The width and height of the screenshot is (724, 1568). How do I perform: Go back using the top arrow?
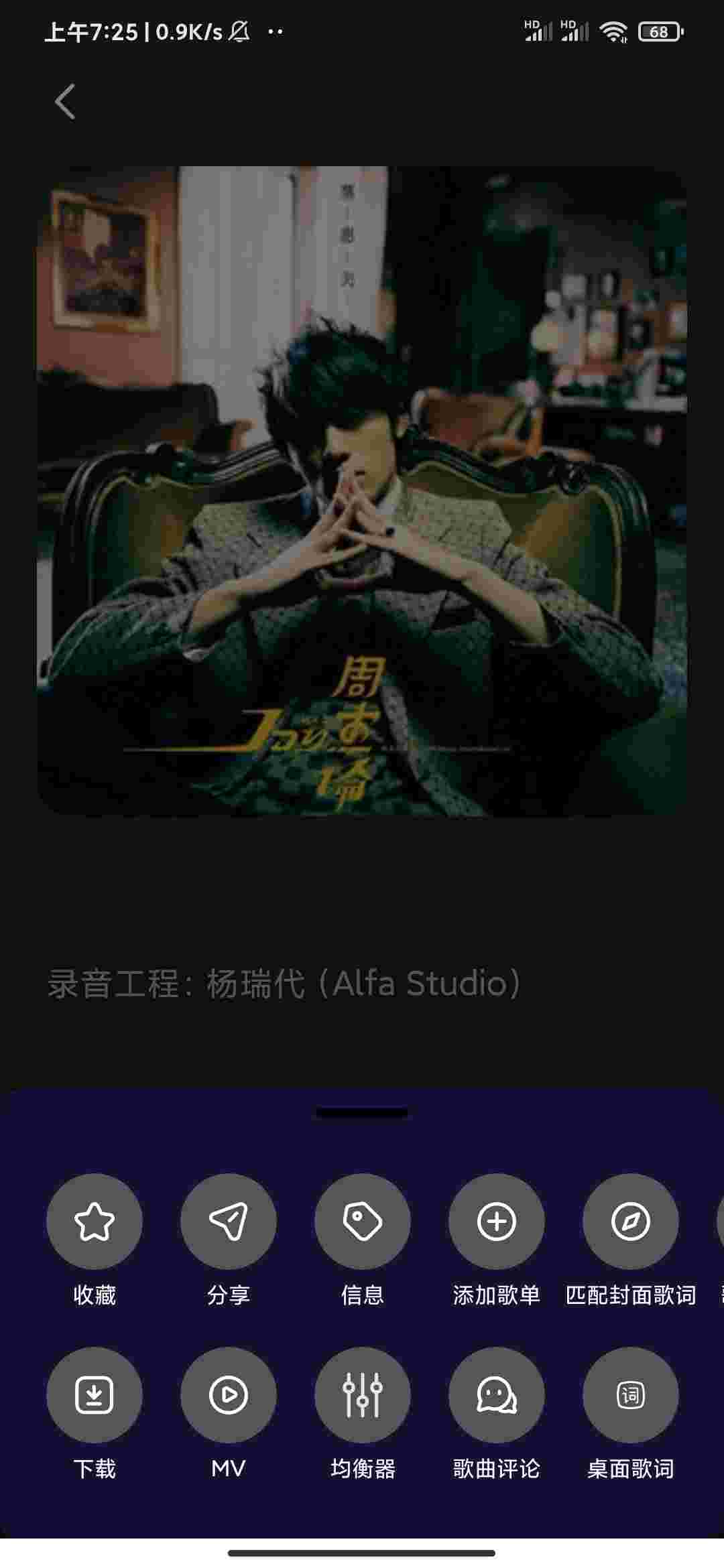[65, 102]
